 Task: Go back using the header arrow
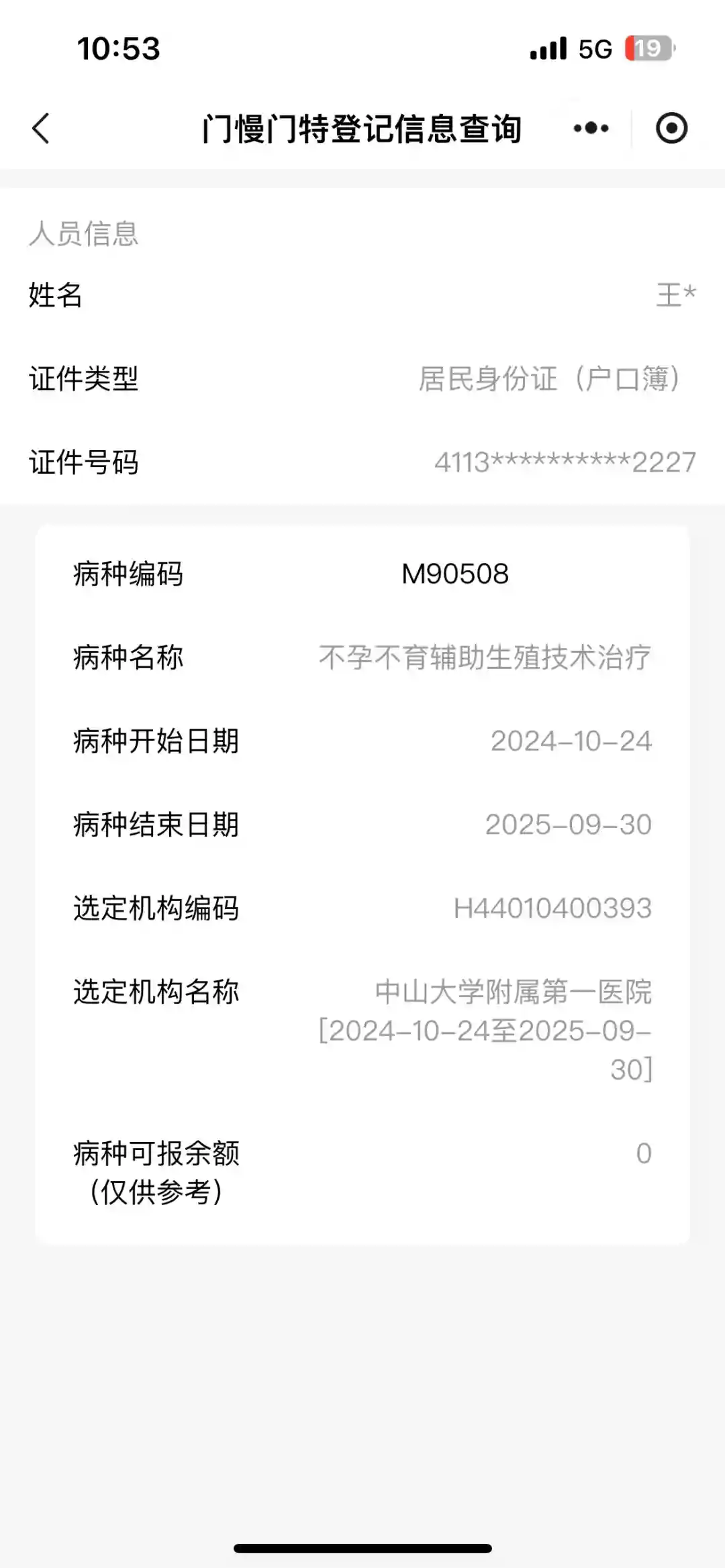point(41,128)
